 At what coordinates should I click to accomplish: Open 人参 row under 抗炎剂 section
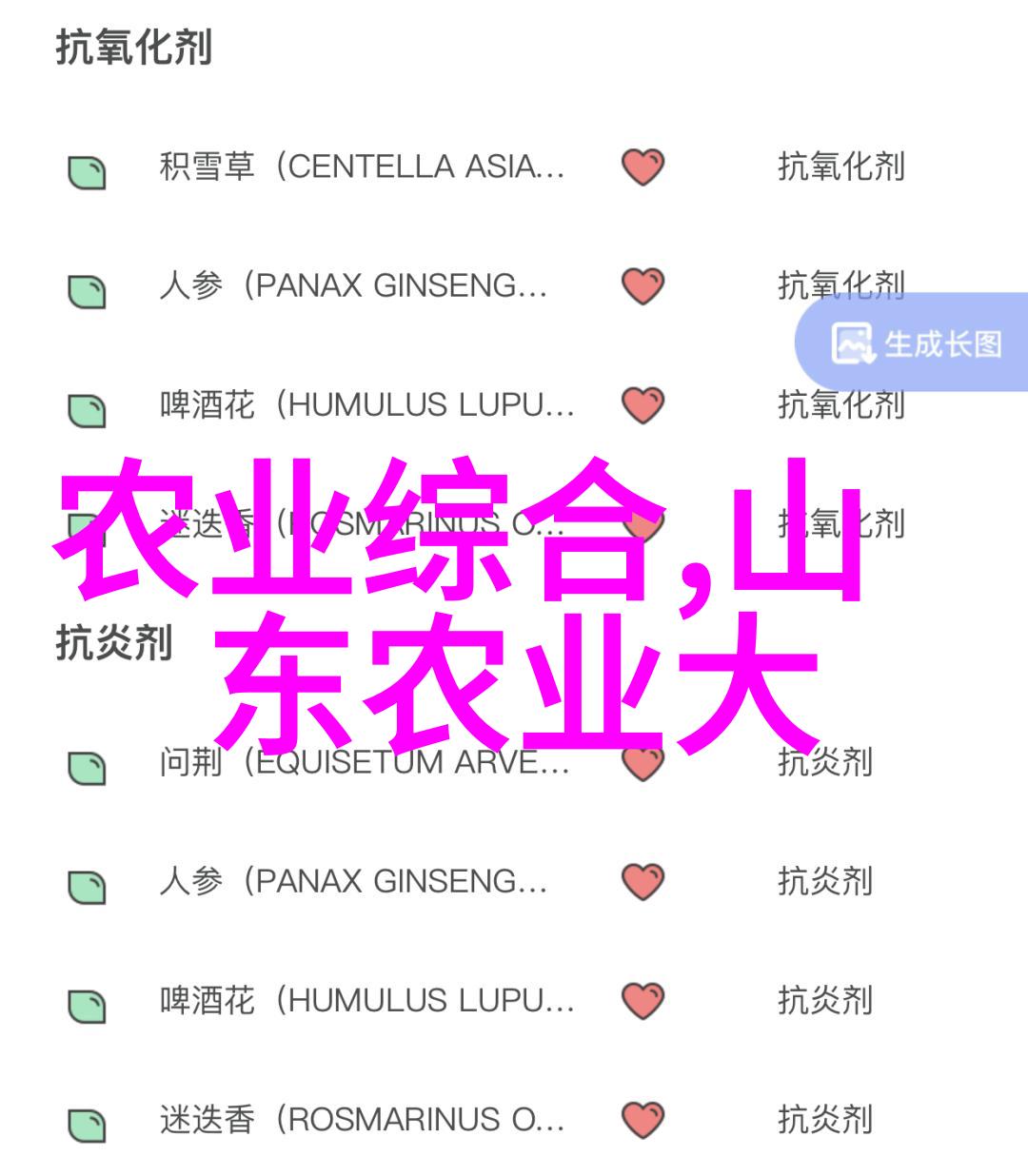pyautogui.click(x=352, y=881)
